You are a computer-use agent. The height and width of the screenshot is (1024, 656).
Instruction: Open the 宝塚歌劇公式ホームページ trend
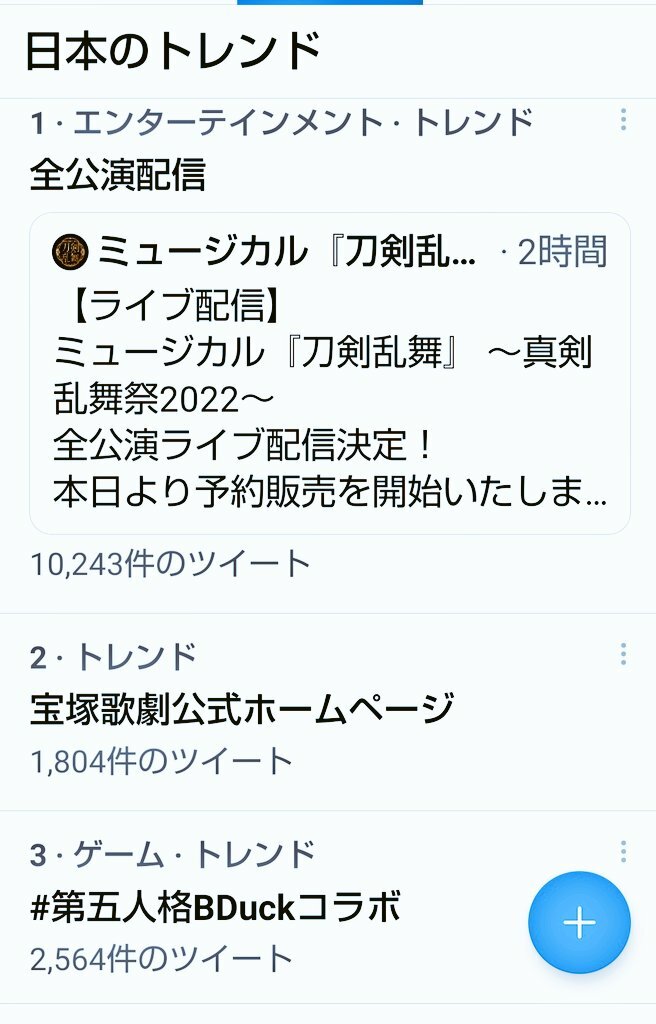pos(242,709)
